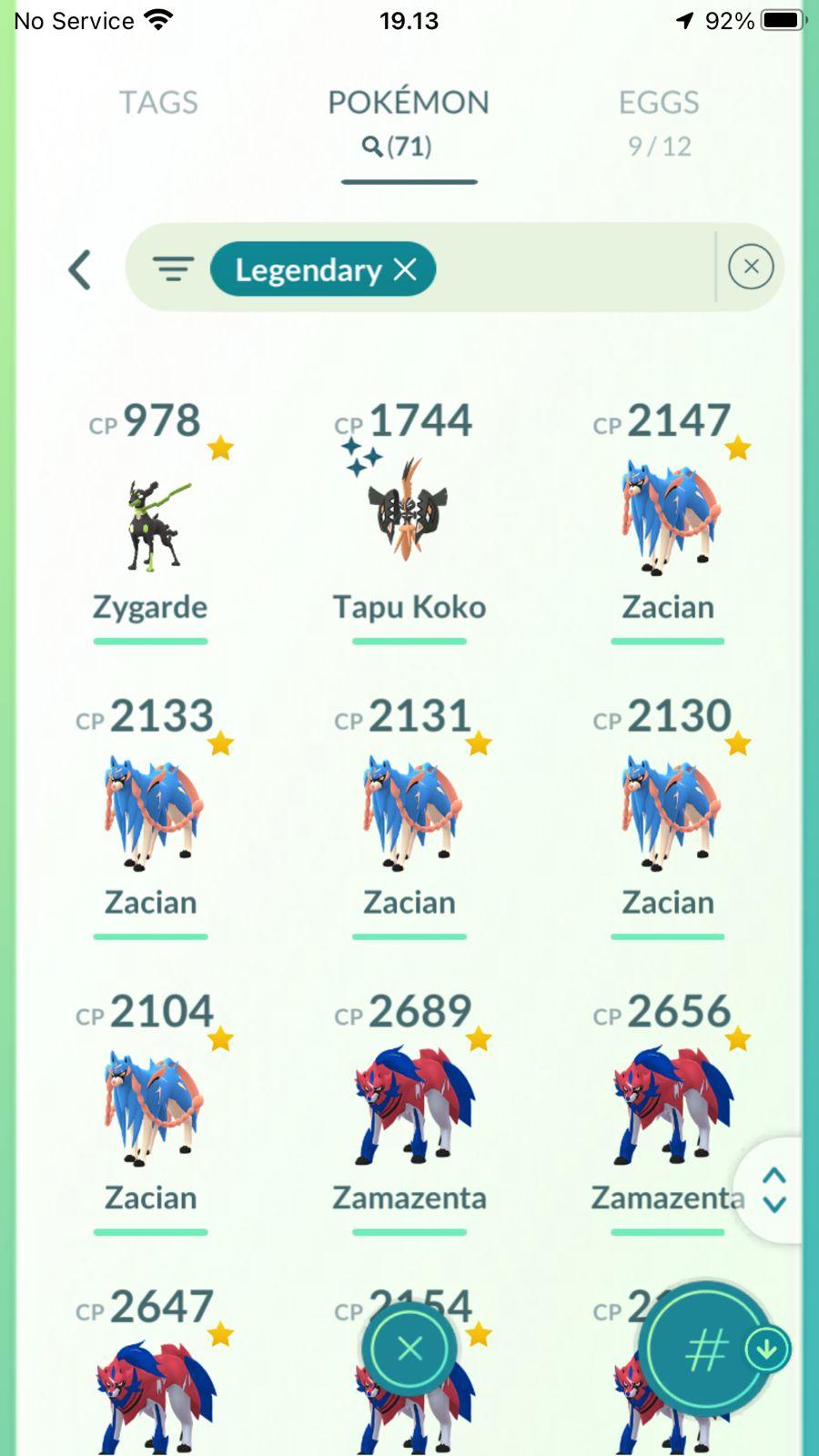Switch to the Tags tab
The height and width of the screenshot is (1456, 819).
(x=158, y=102)
